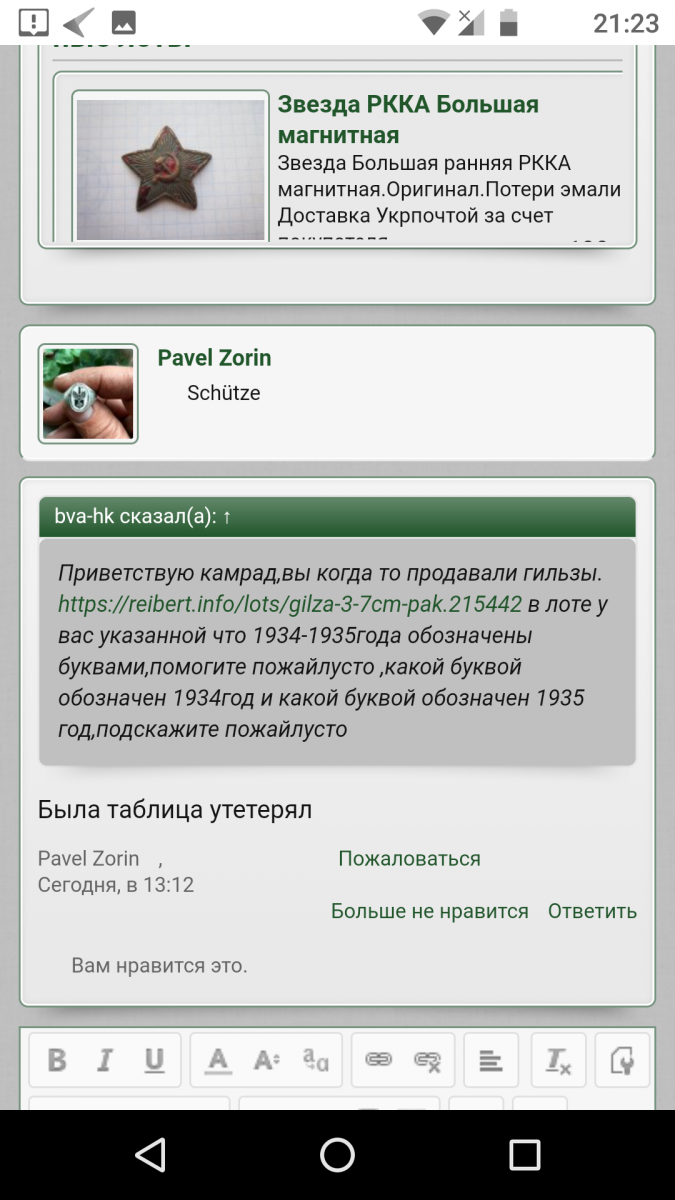Go back using system navigation
This screenshot has height=1200, width=675.
point(150,1155)
